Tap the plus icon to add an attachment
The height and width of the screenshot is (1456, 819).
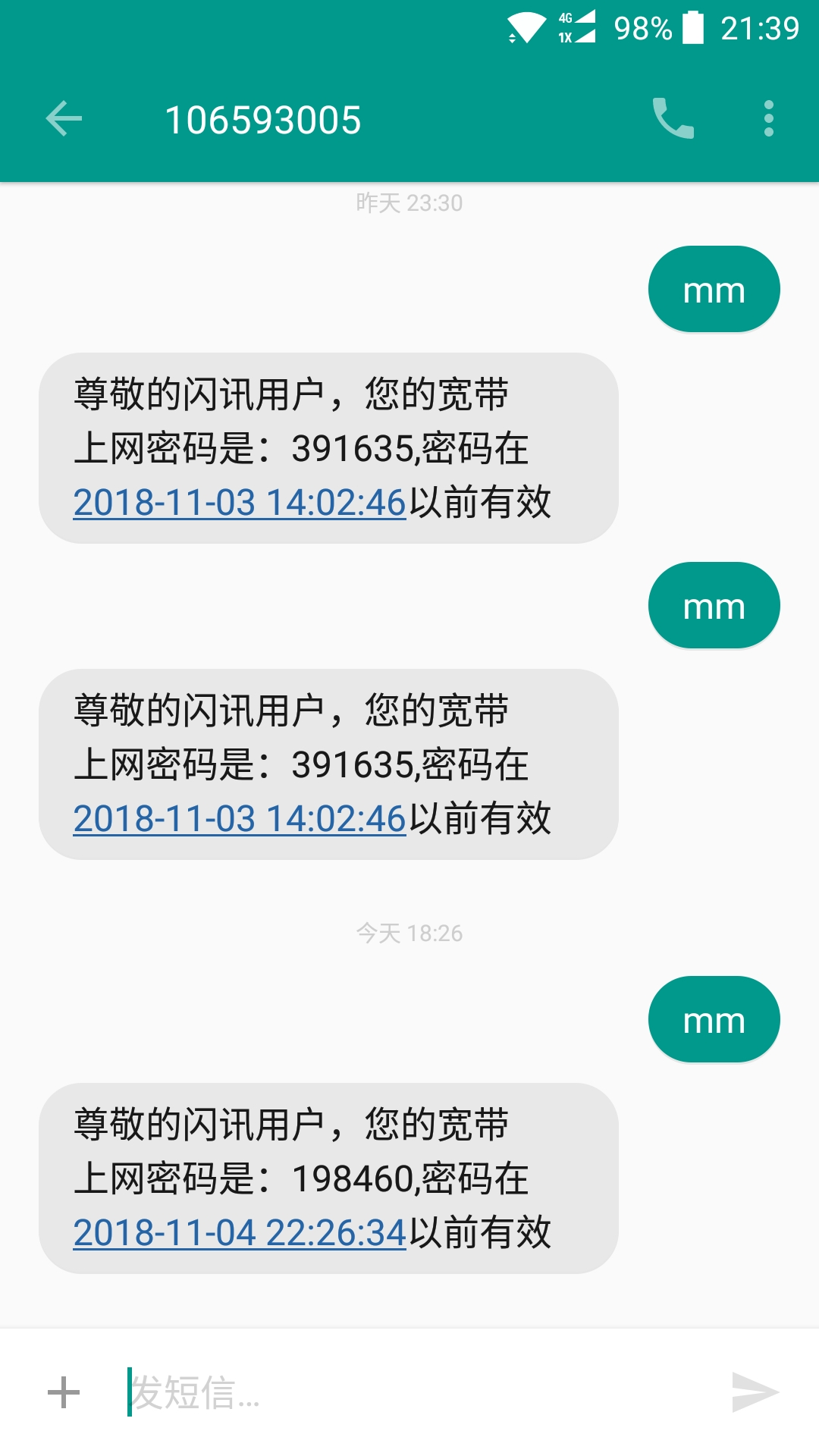coord(64,1392)
